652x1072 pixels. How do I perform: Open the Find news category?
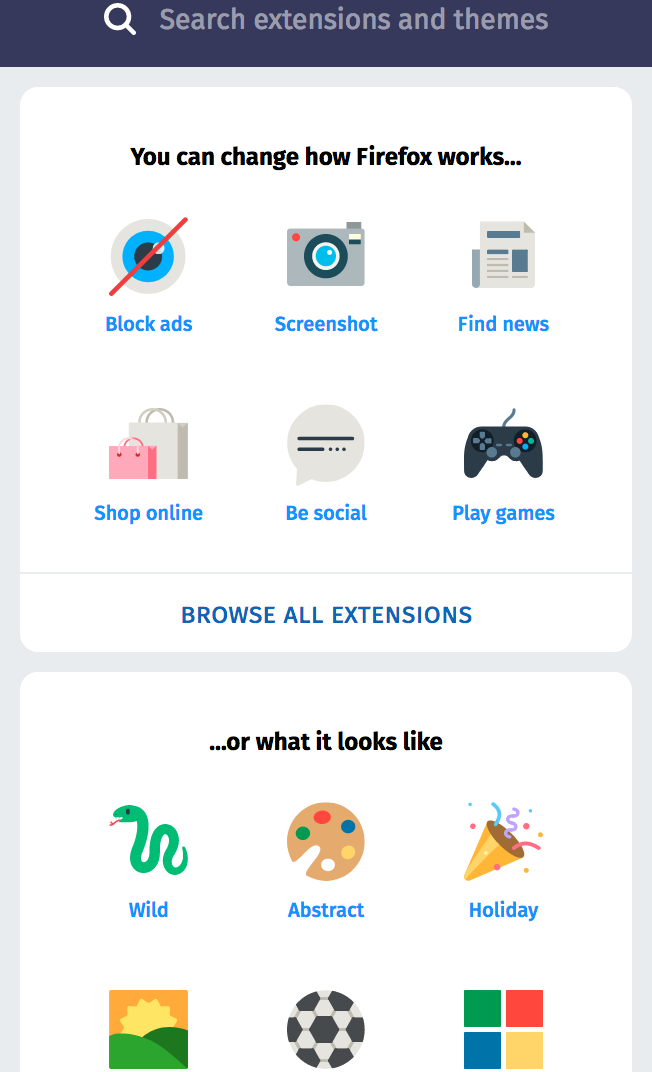(x=503, y=276)
